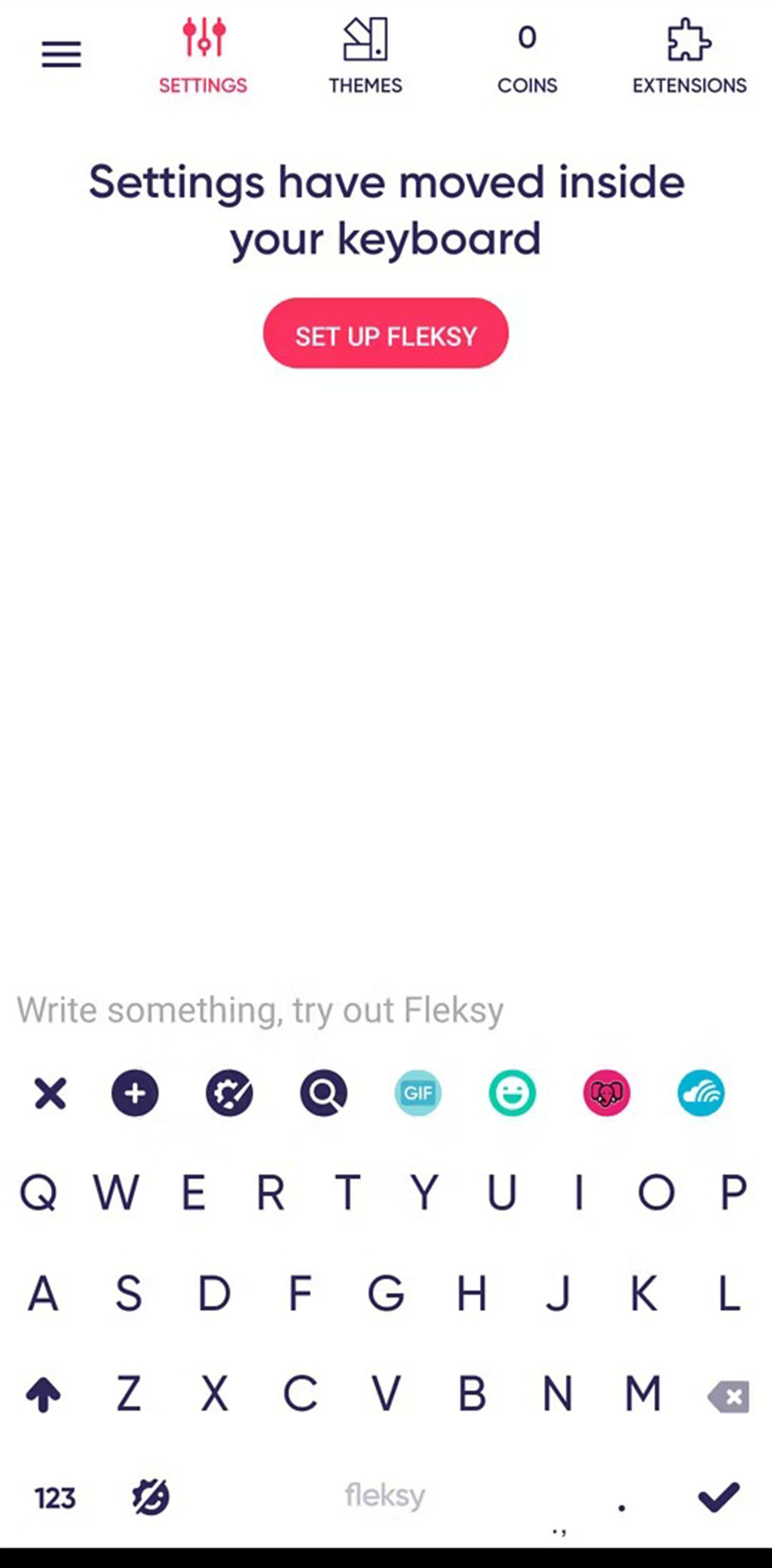This screenshot has width=772, height=1568.
Task: Tap the checkmark enter key
Action: tap(719, 1497)
